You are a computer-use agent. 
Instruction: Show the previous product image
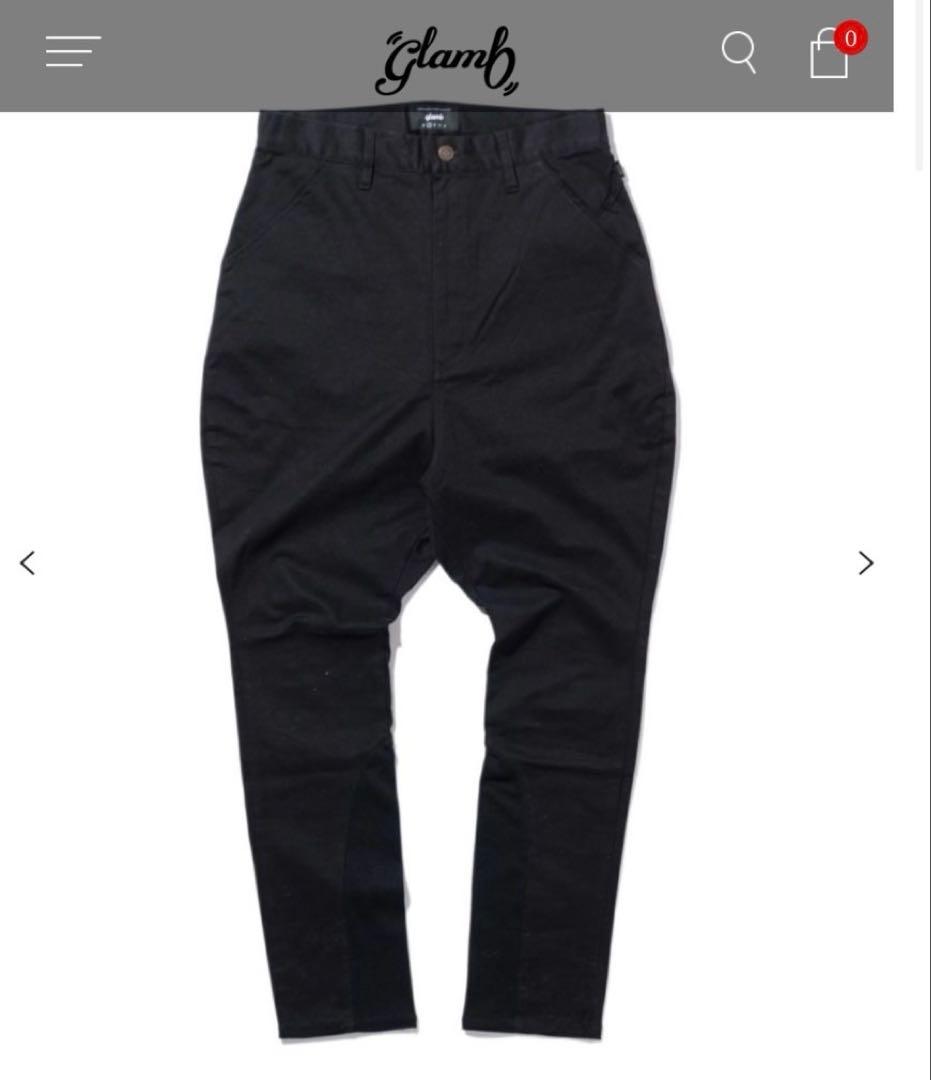(x=28, y=563)
